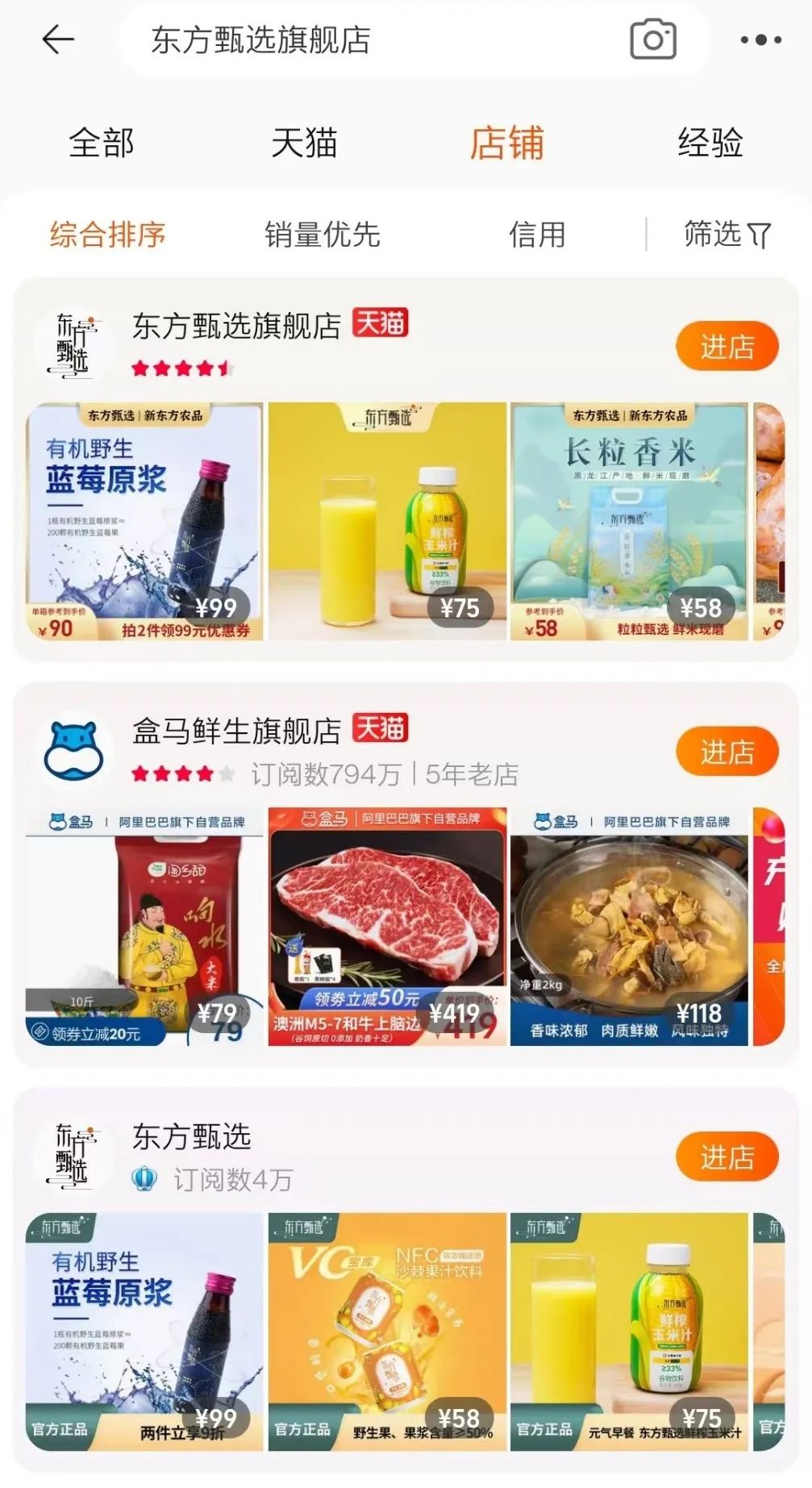This screenshot has height=1488, width=812.
Task: Open camera image search
Action: (x=652, y=40)
